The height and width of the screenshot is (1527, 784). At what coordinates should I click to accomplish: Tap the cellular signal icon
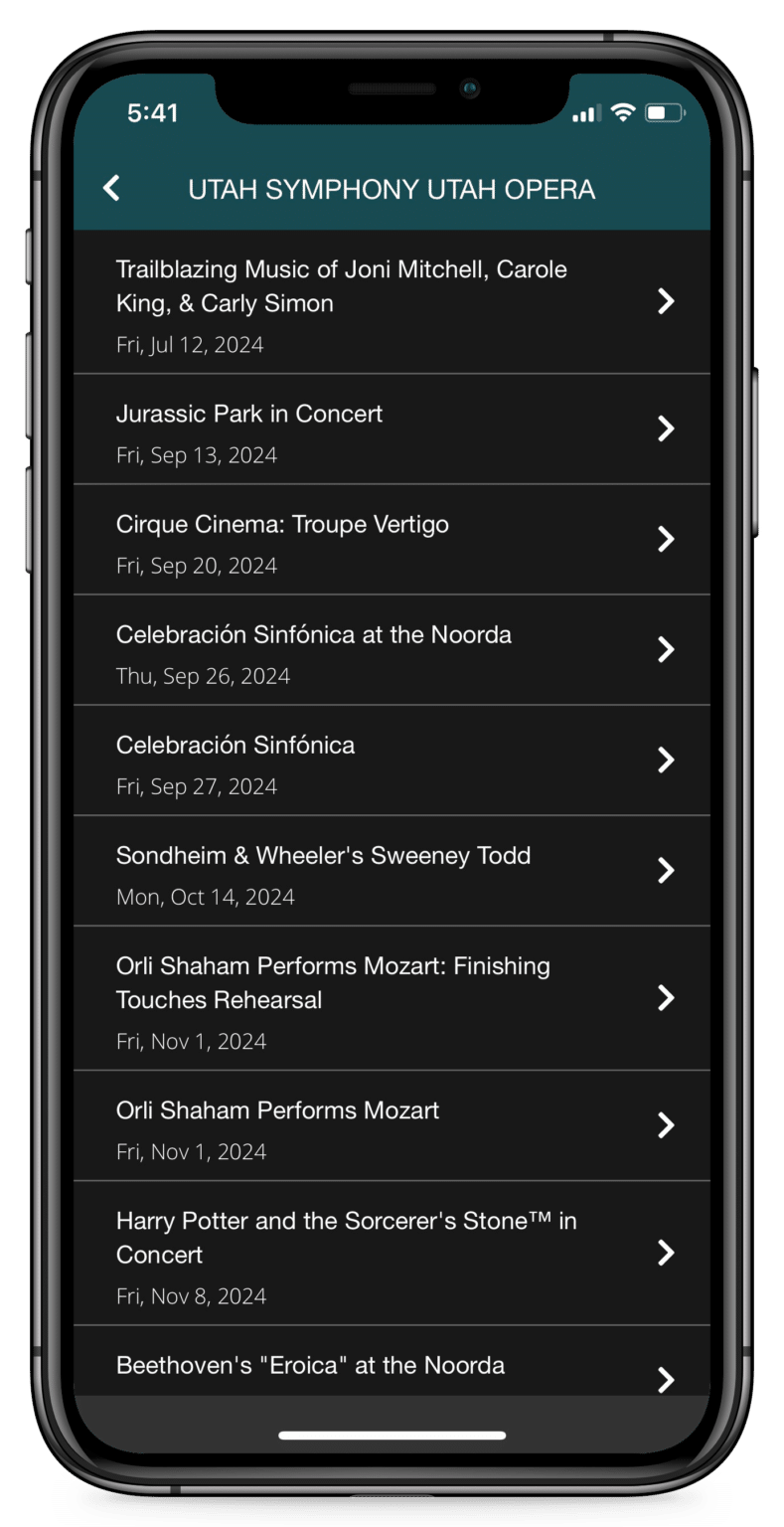[x=584, y=114]
